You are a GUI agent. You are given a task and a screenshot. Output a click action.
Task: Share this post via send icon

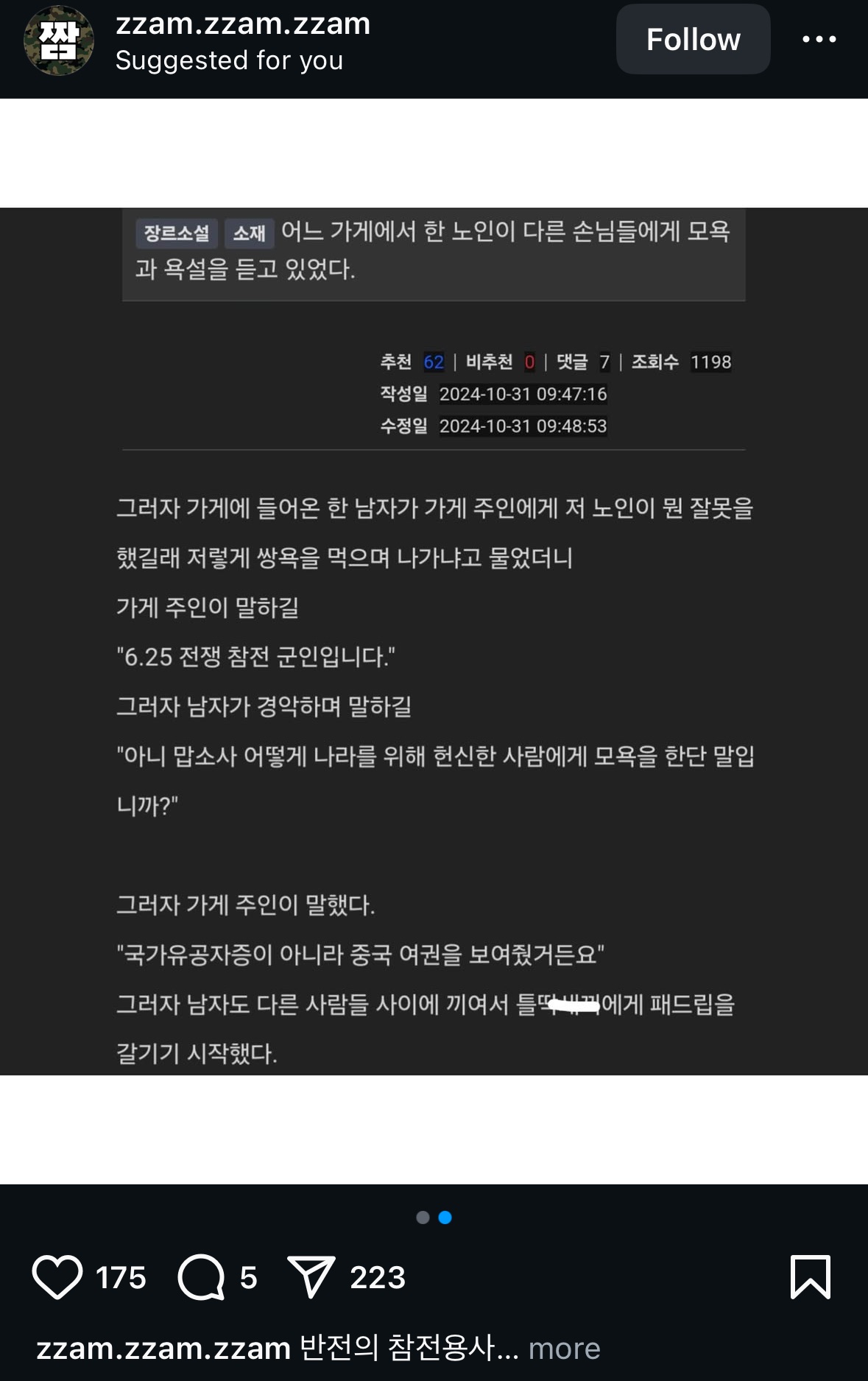pyautogui.click(x=311, y=1277)
